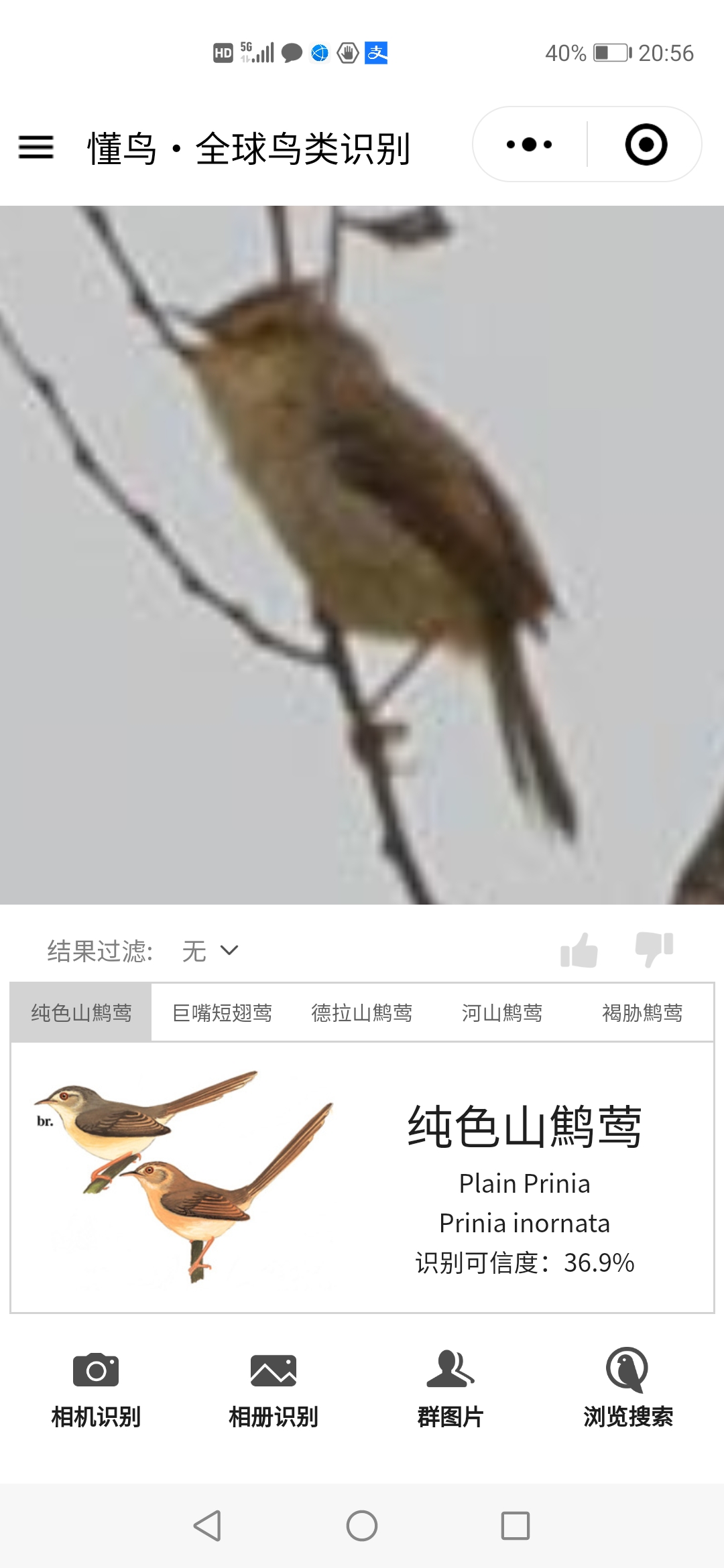The height and width of the screenshot is (1568, 724).
Task: Give the result a thumbs up
Action: (579, 950)
